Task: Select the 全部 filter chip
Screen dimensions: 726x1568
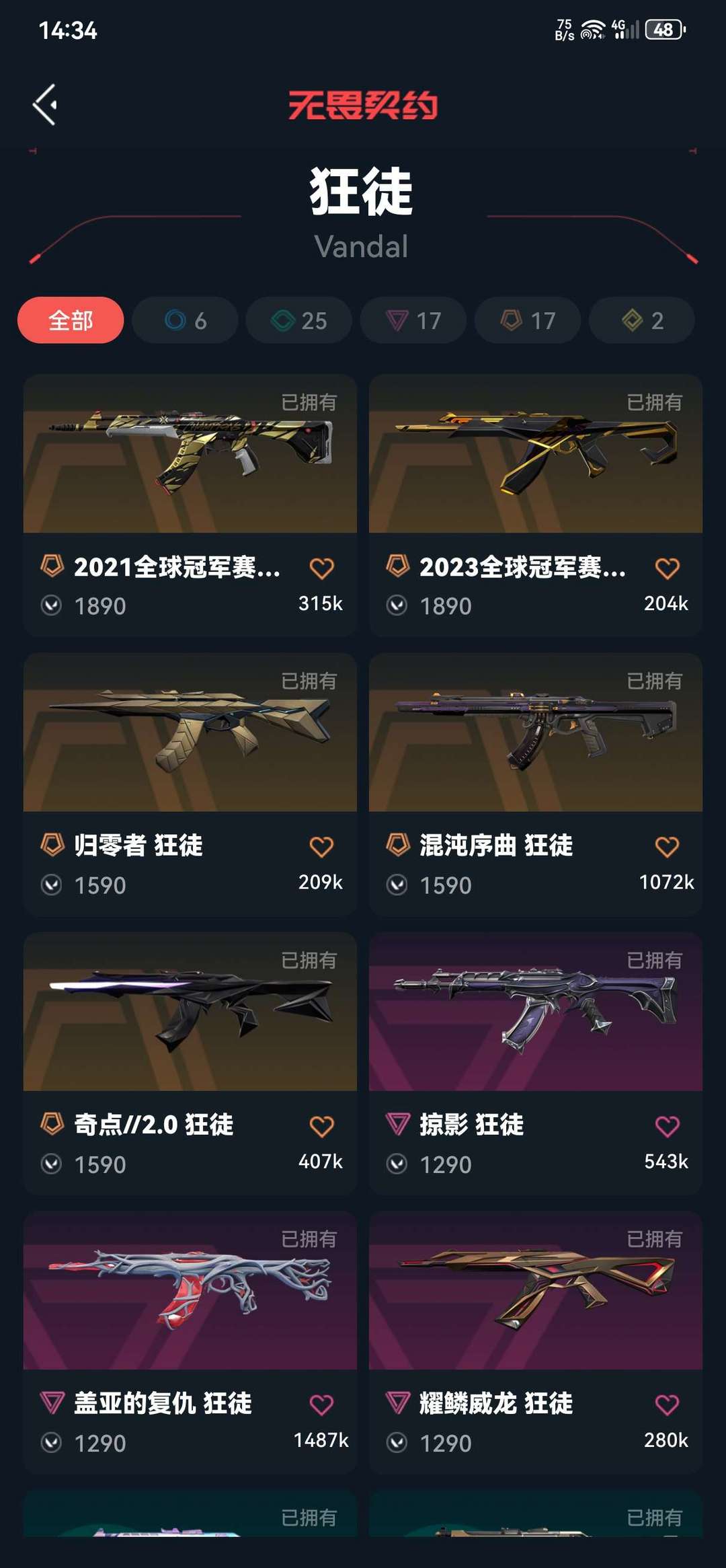Action: (x=71, y=320)
